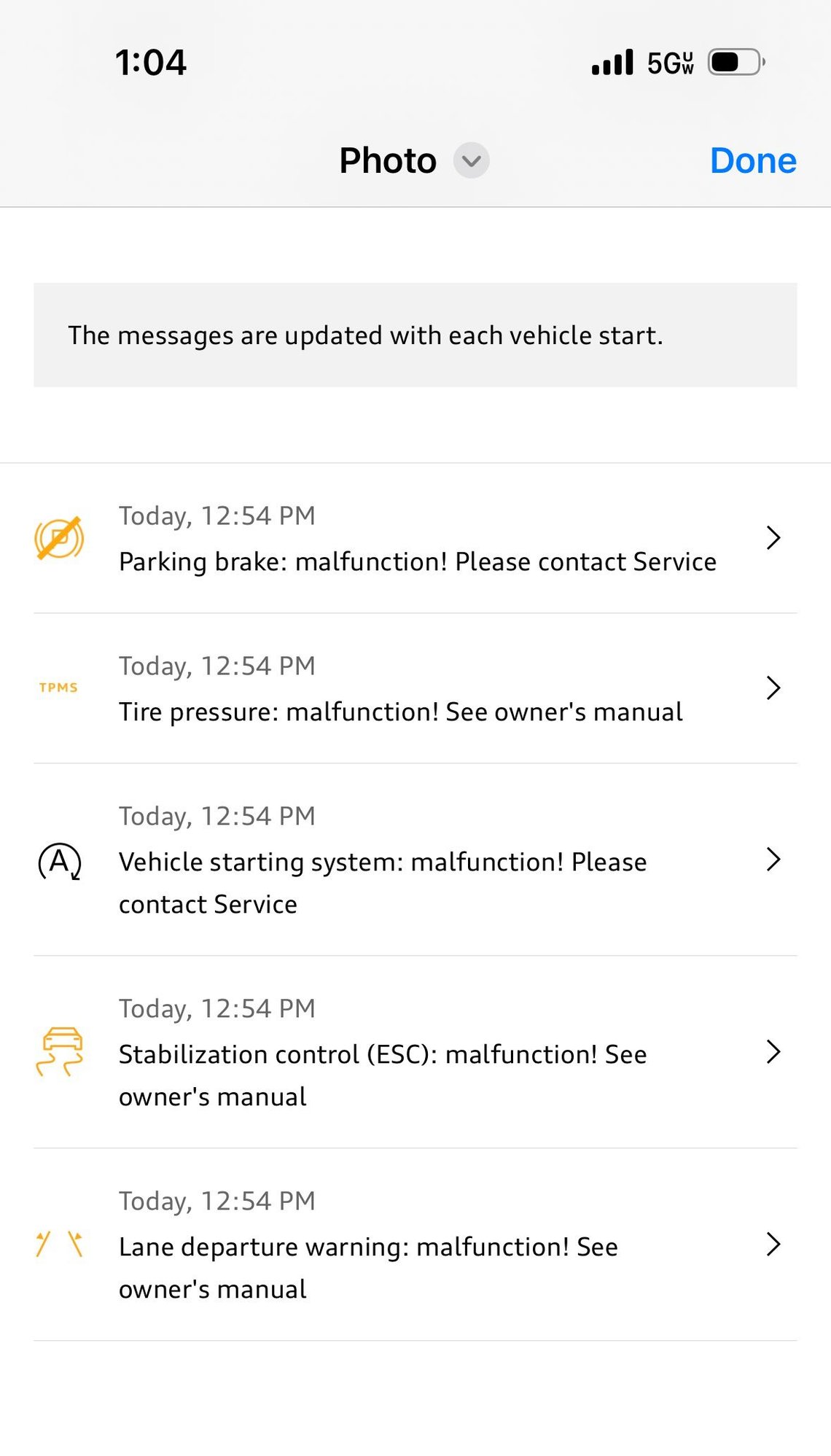Expand the ESC malfunction message
Image resolution: width=831 pixels, height=1456 pixels.
773,1051
